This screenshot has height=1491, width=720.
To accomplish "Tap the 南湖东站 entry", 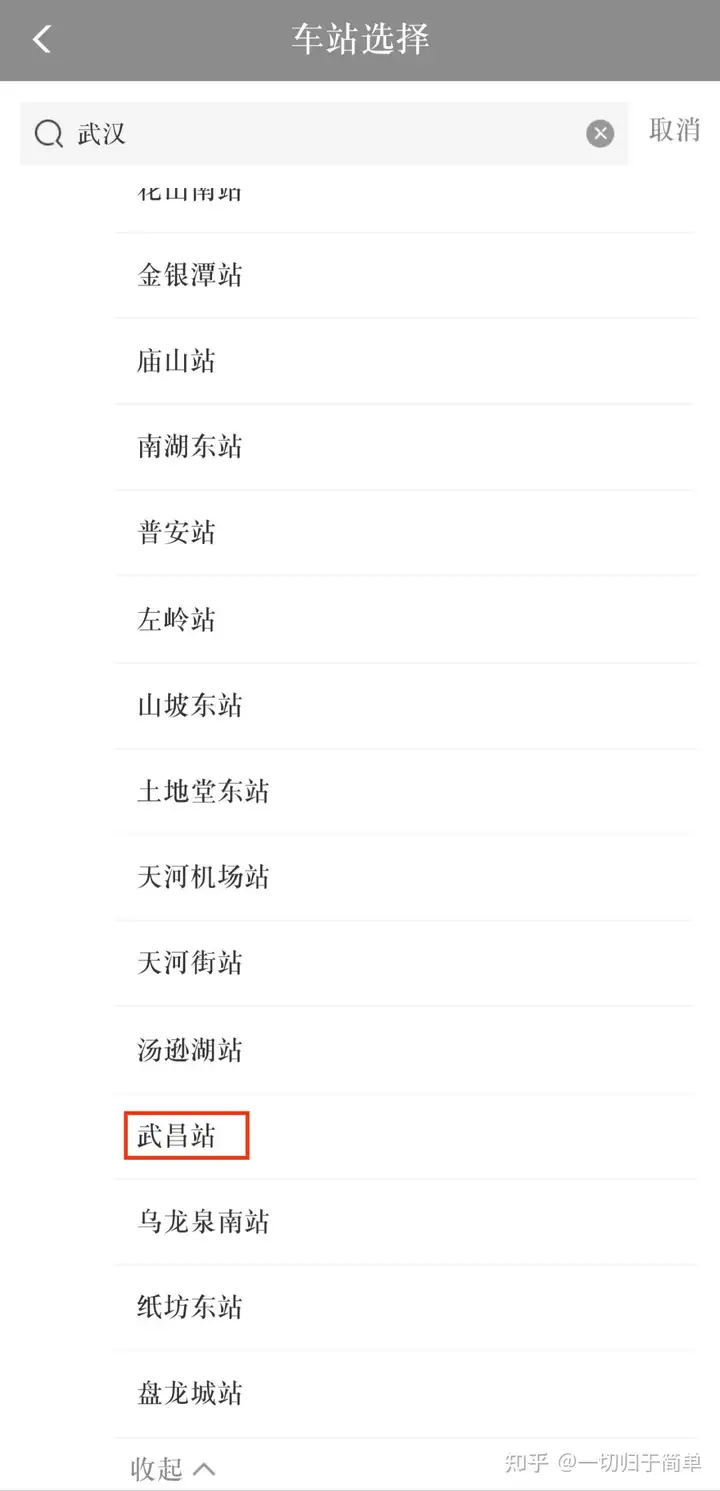I will point(189,447).
